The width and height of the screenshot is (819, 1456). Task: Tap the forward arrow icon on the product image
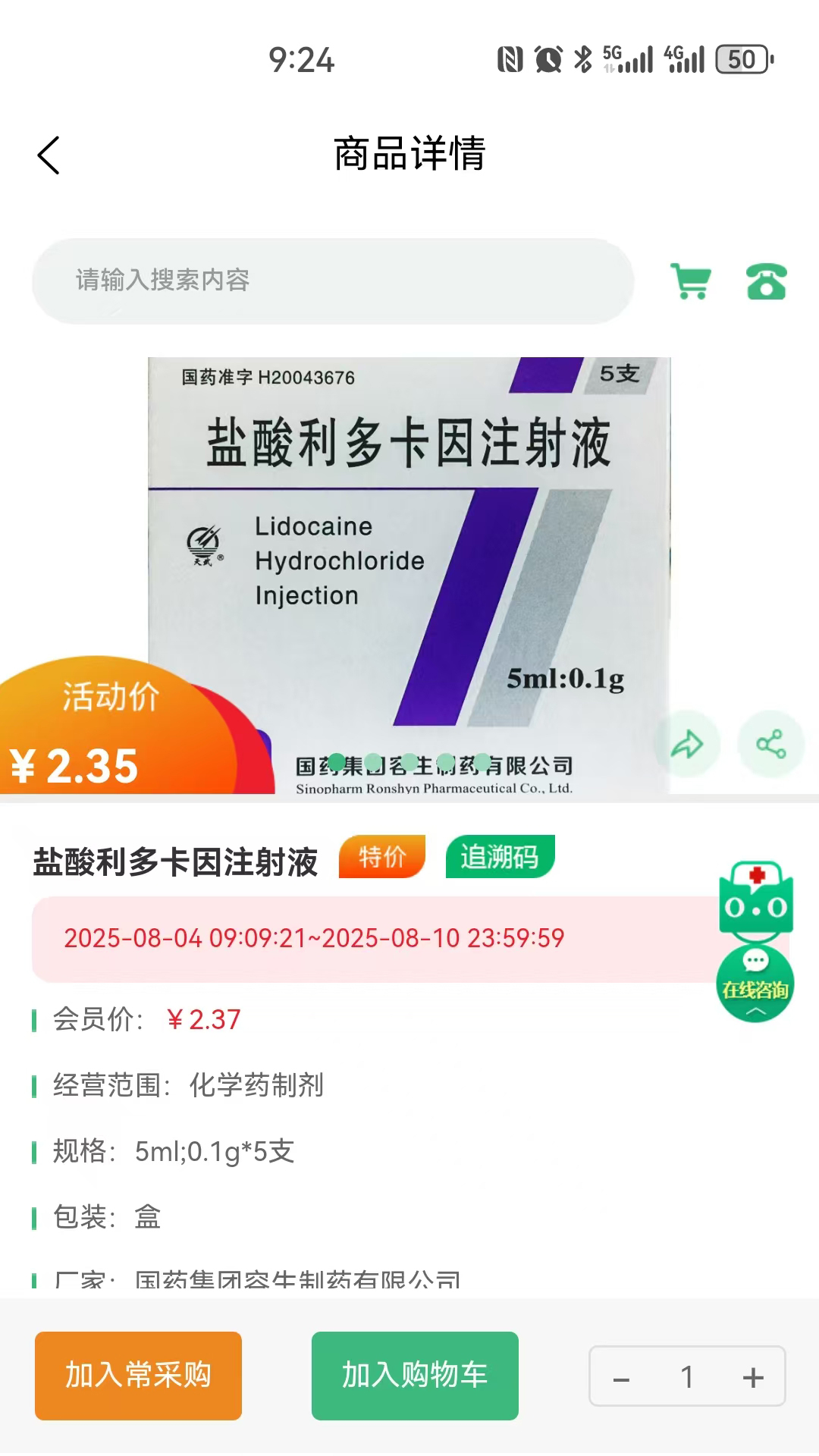[687, 745]
